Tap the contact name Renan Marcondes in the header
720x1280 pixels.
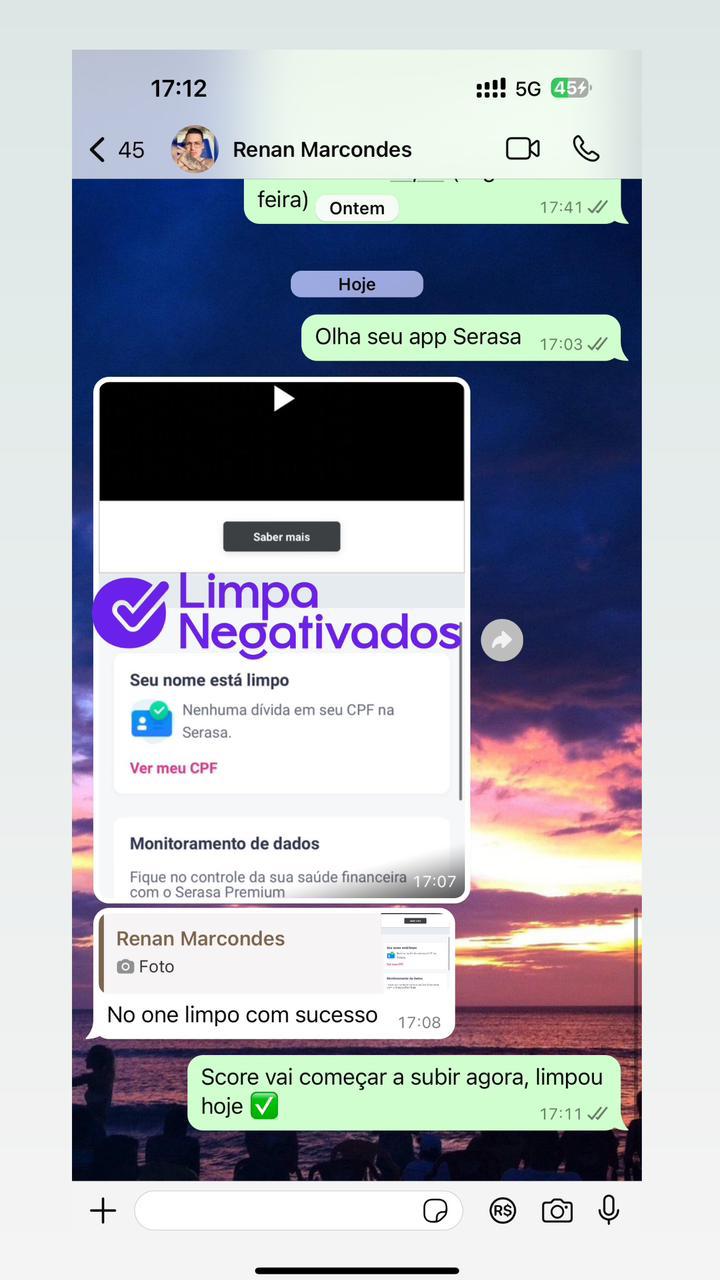click(x=322, y=148)
